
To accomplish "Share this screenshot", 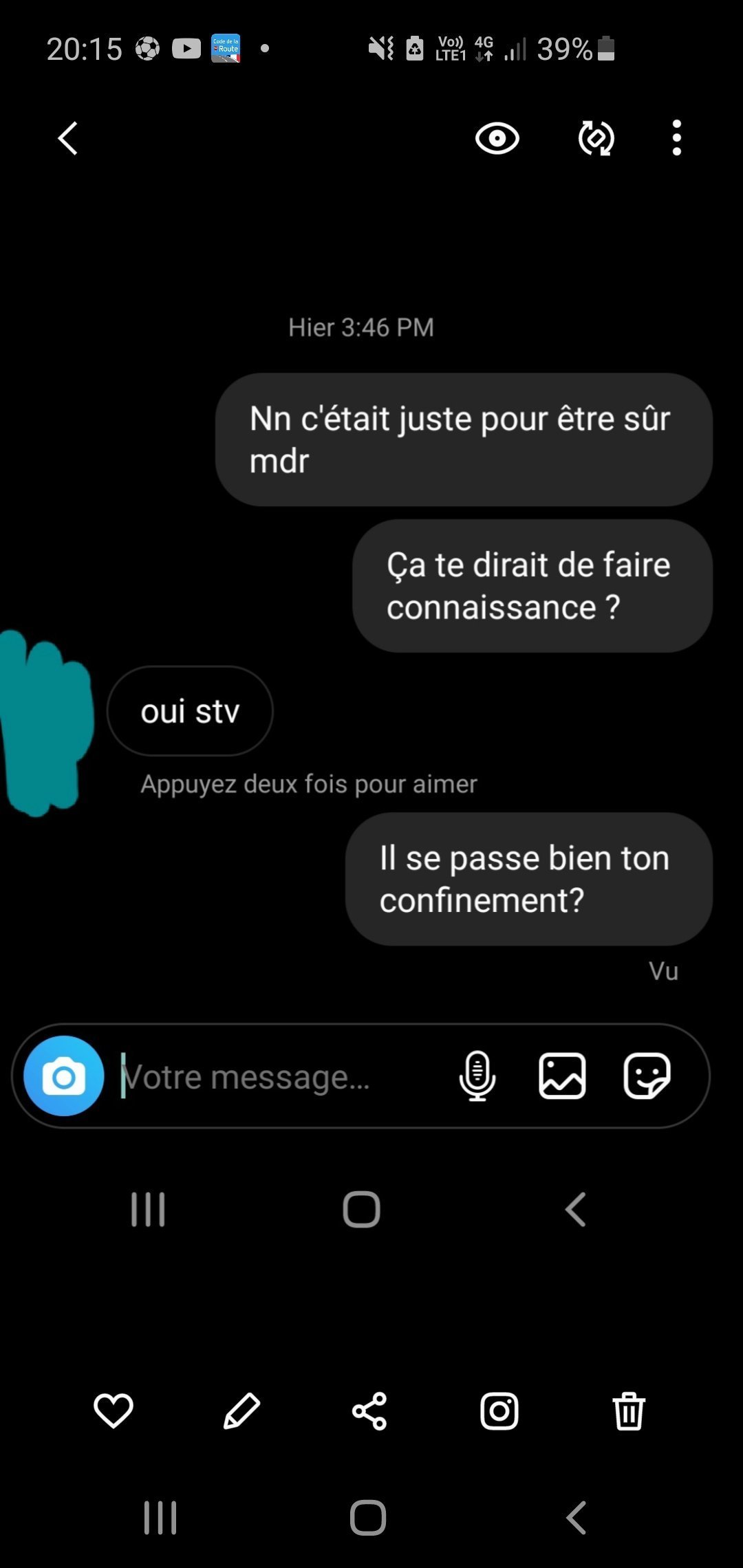I will point(369,1411).
